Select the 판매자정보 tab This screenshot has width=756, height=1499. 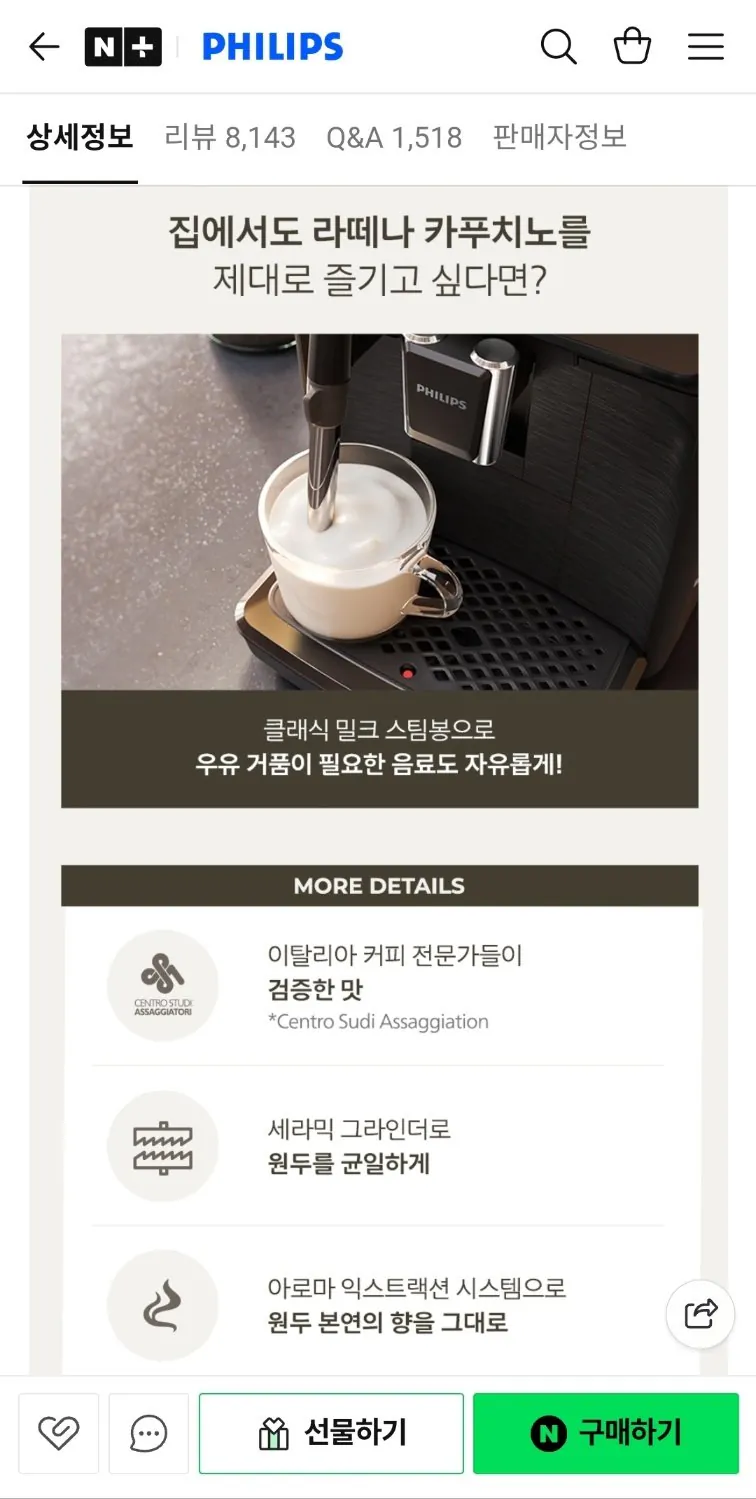click(557, 137)
